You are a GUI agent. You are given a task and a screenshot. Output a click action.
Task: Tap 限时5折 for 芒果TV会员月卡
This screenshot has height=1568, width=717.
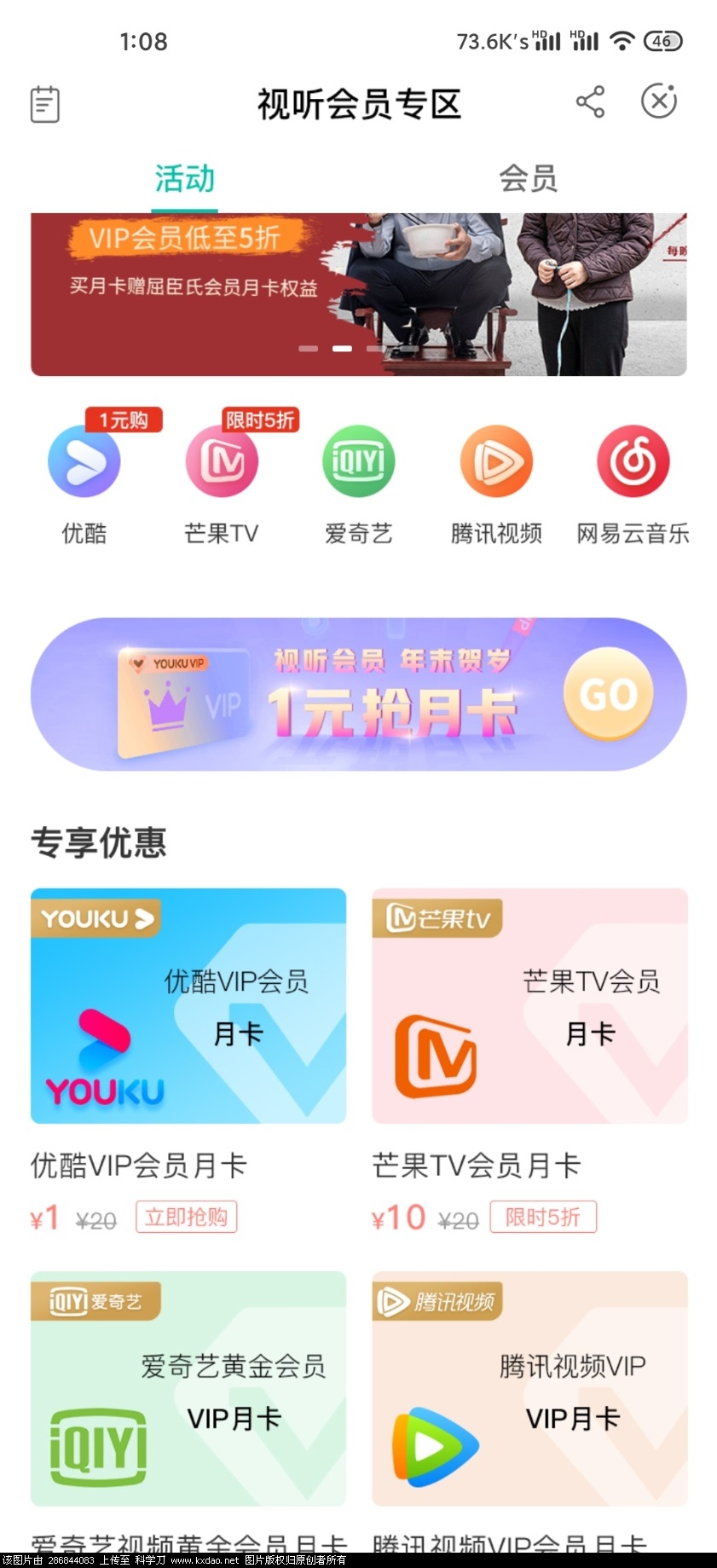click(543, 1217)
